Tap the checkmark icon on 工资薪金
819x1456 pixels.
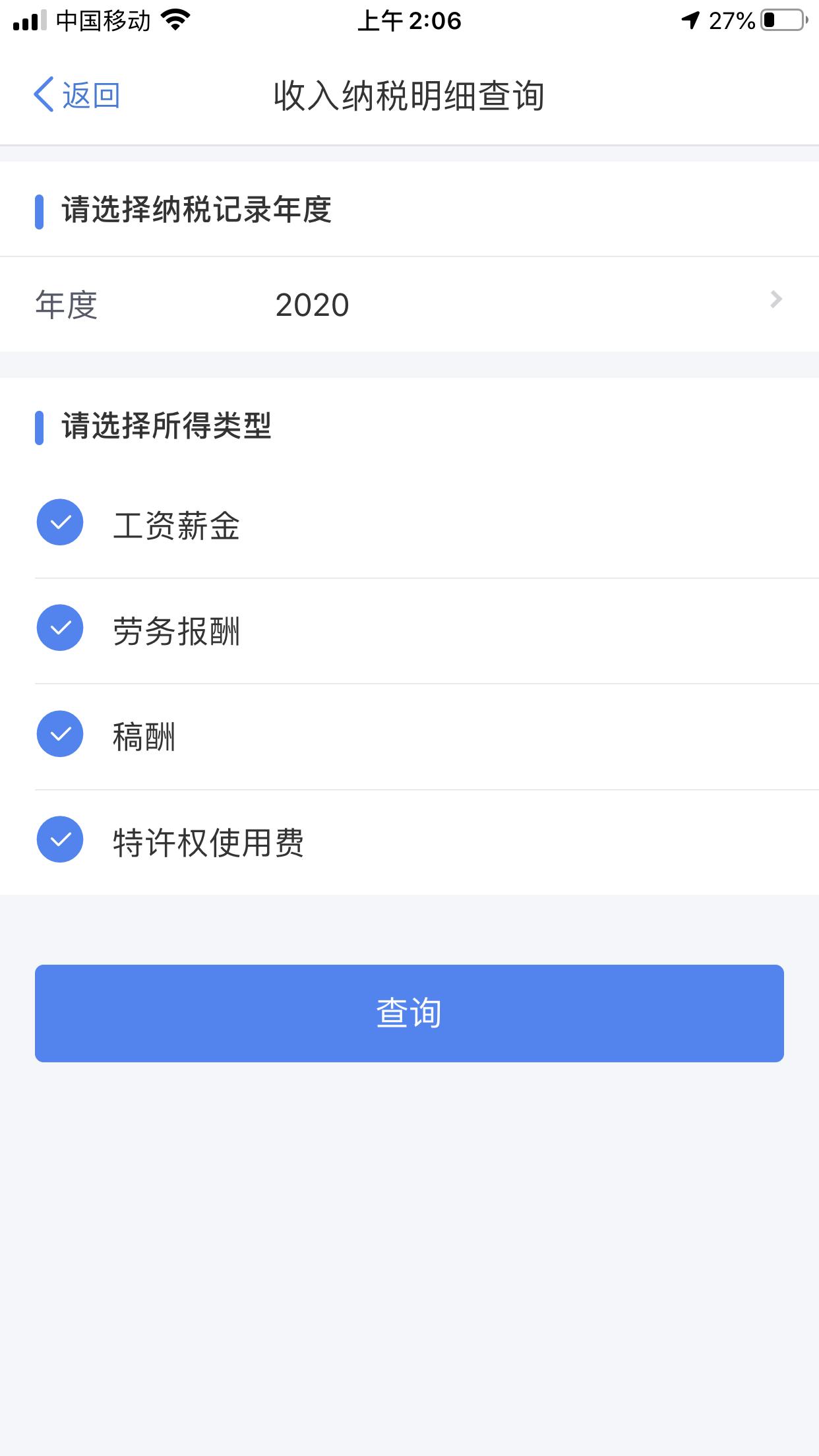(x=59, y=522)
